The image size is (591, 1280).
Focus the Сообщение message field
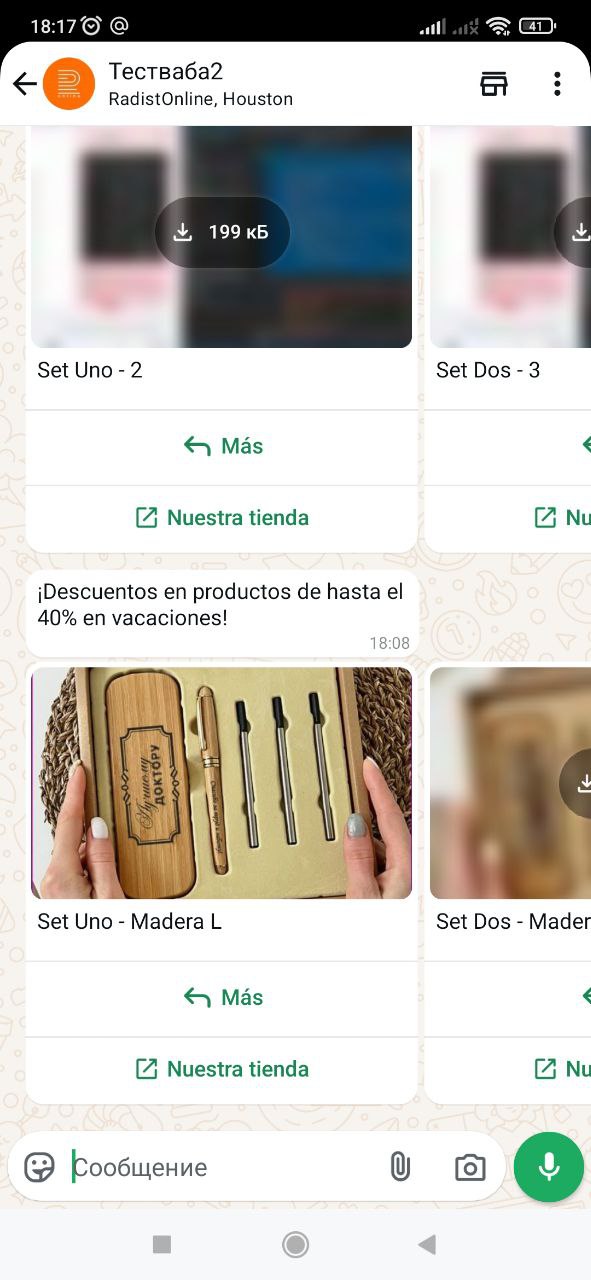click(220, 1167)
